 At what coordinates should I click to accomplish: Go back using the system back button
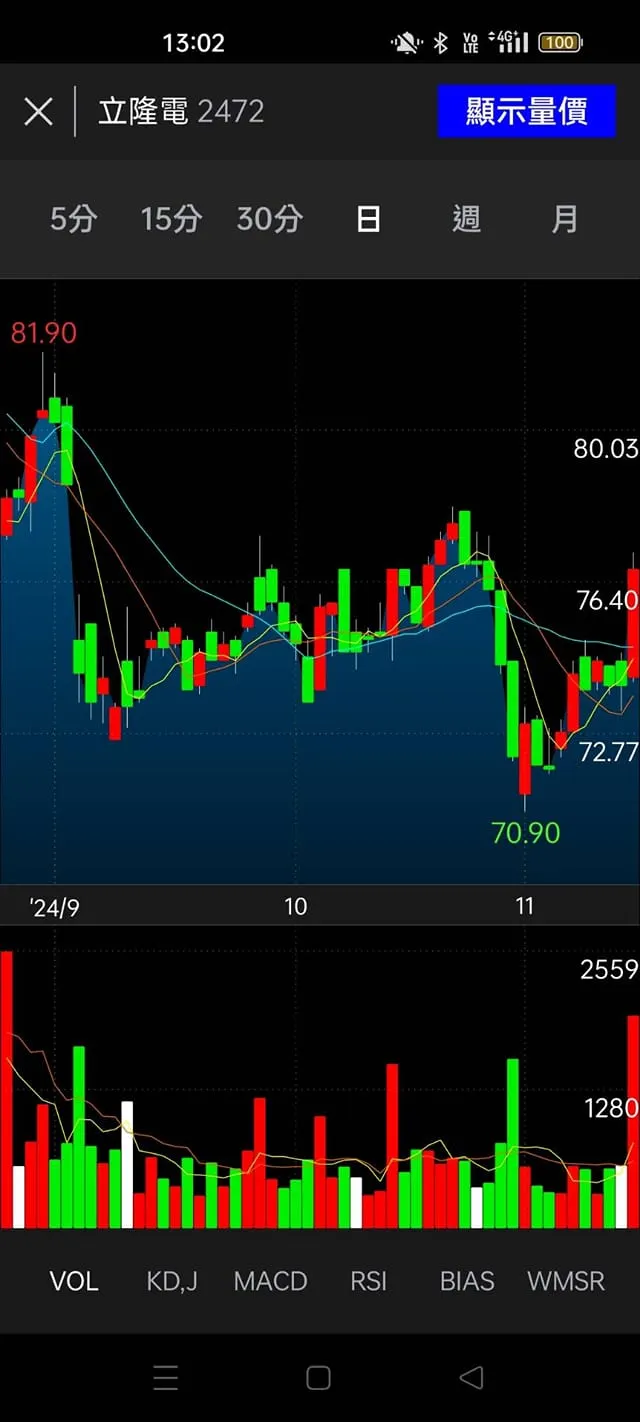471,1378
